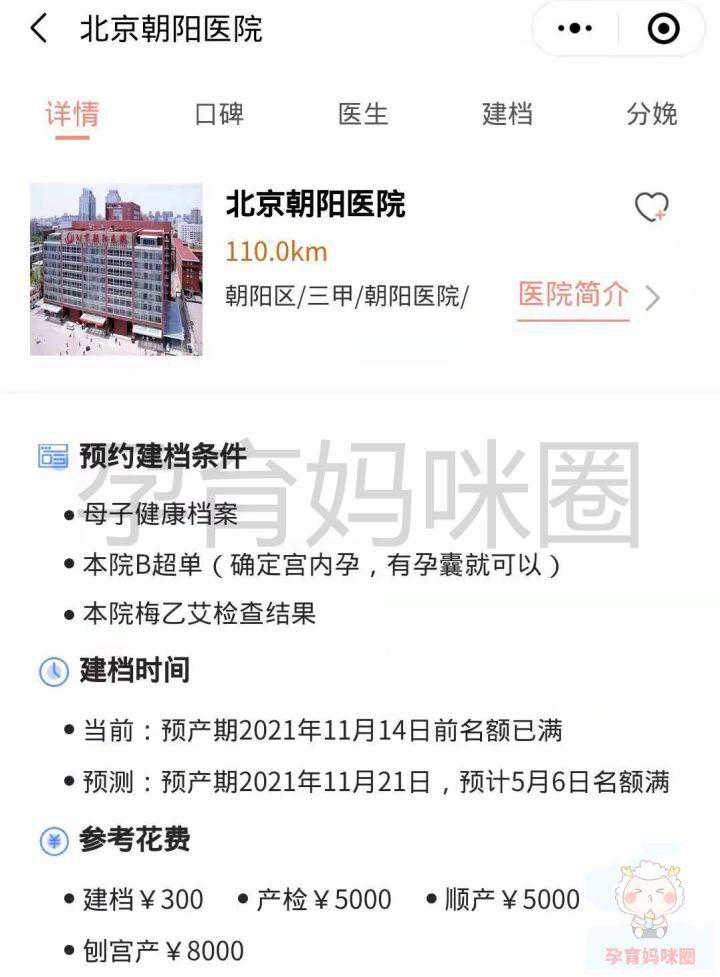Image resolution: width=720 pixels, height=977 pixels.
Task: Open the 医院简介 link
Action: [x=588, y=295]
